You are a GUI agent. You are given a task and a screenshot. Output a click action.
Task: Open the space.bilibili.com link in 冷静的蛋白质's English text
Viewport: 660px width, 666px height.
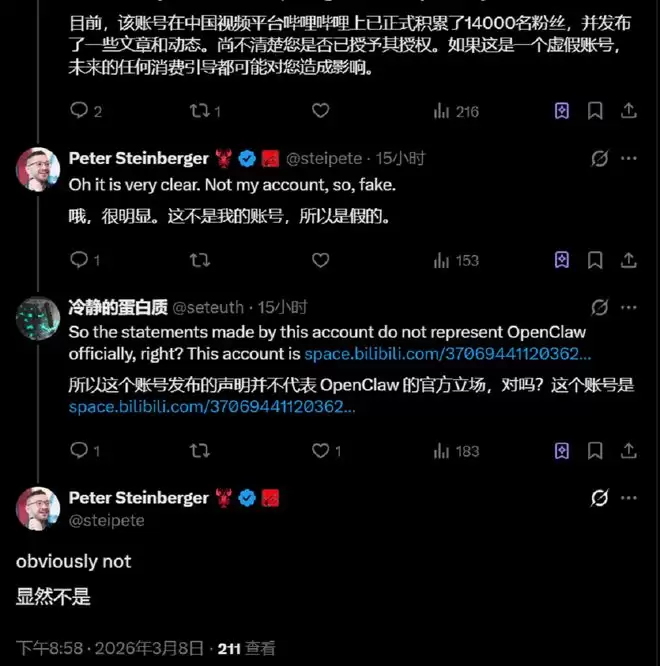pyautogui.click(x=447, y=354)
